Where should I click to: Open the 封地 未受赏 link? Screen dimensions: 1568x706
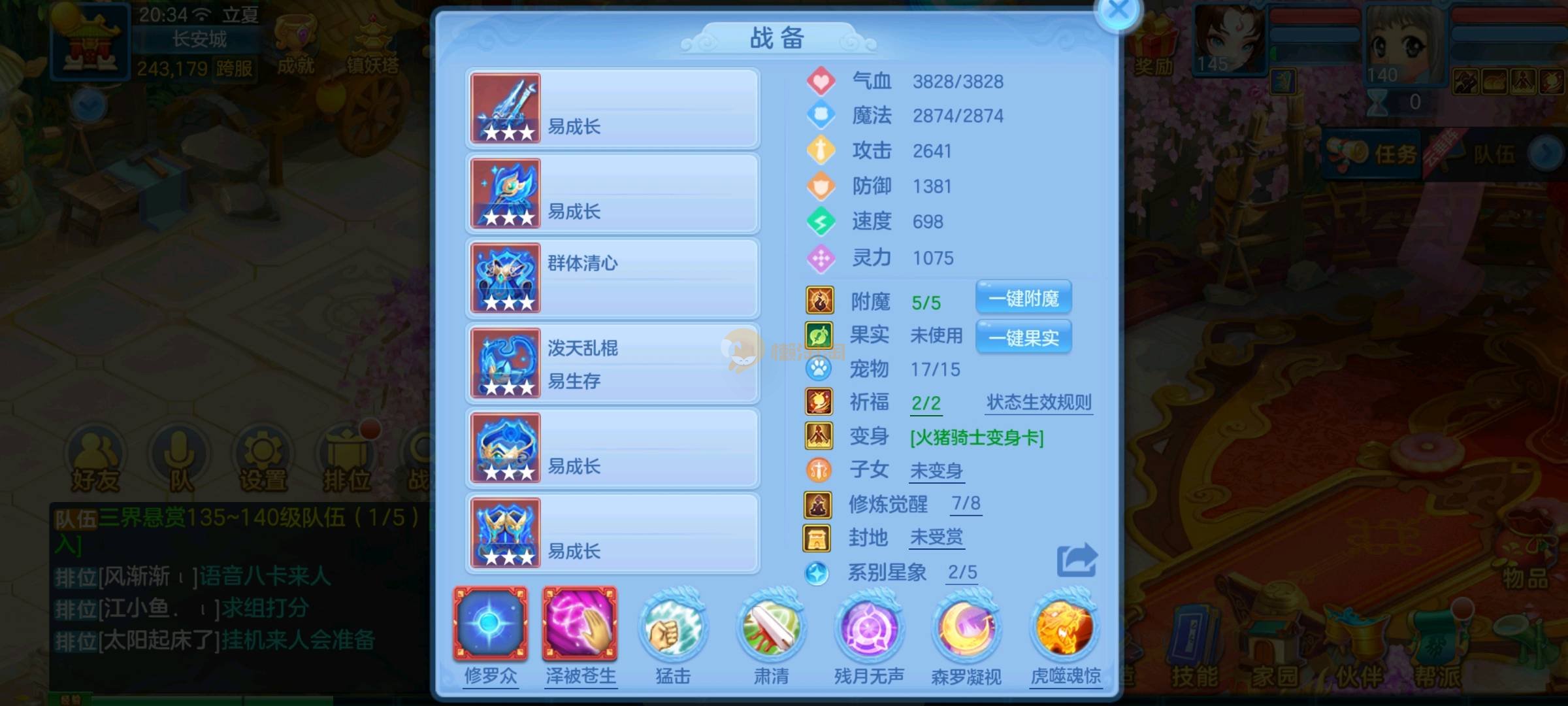coord(936,537)
